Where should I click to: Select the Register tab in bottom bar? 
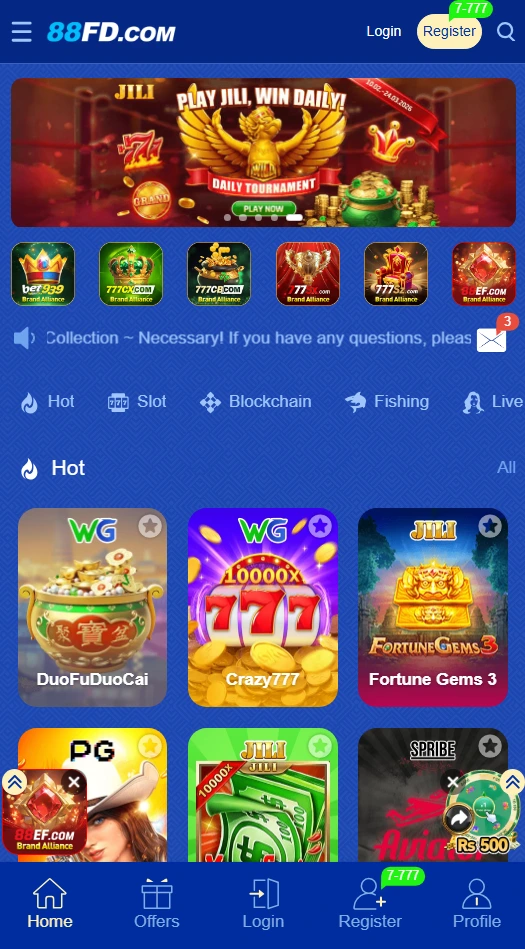[x=370, y=904]
